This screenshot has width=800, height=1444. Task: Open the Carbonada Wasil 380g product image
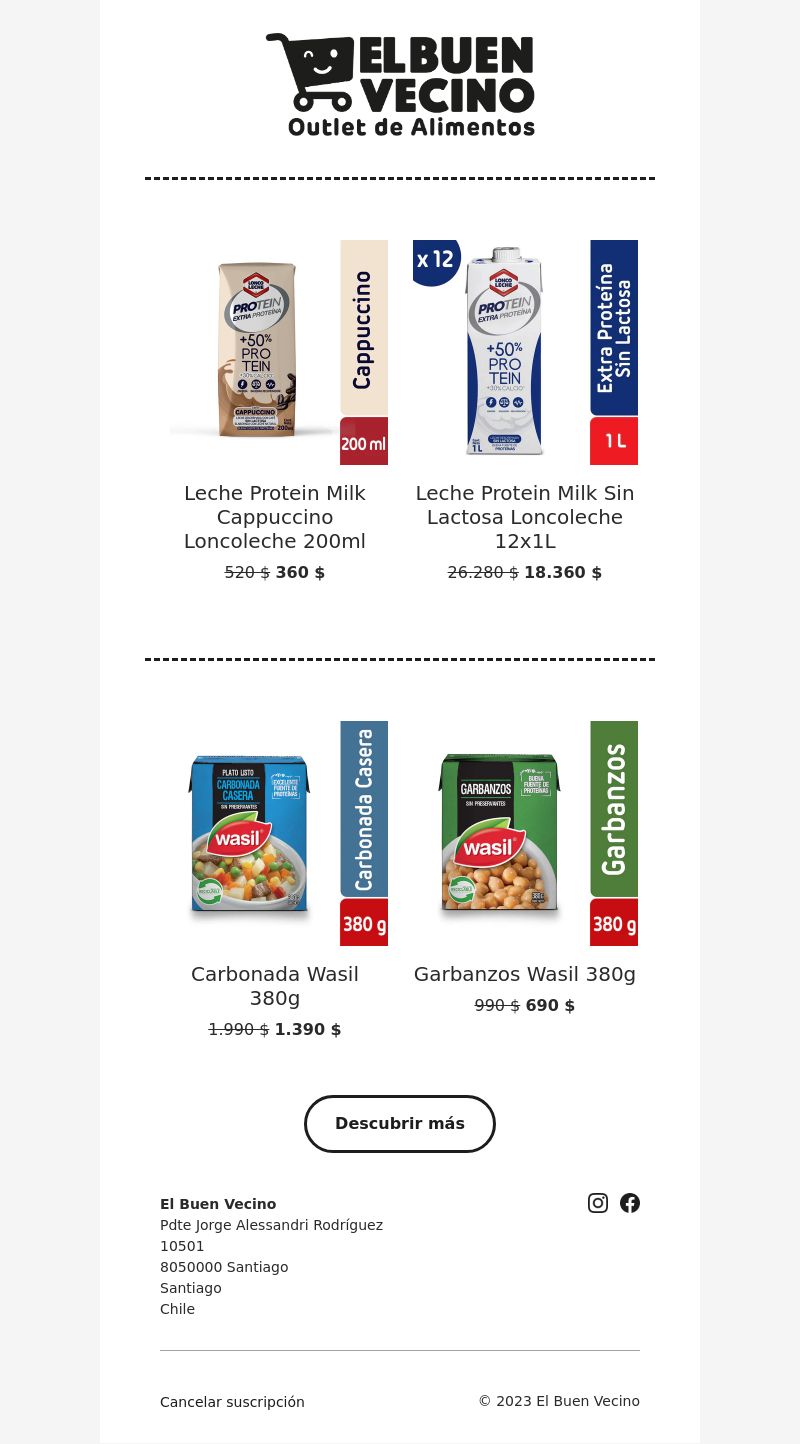[x=275, y=833]
